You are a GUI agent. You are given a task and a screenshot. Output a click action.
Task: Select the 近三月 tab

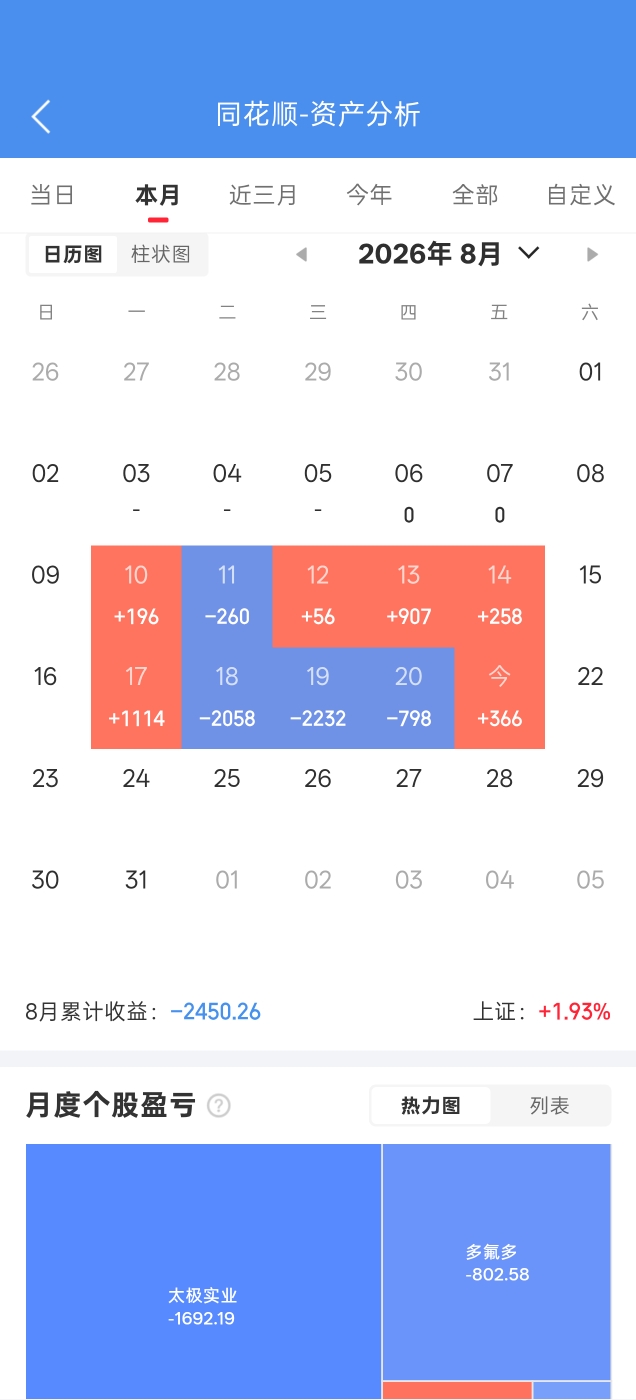tap(263, 195)
